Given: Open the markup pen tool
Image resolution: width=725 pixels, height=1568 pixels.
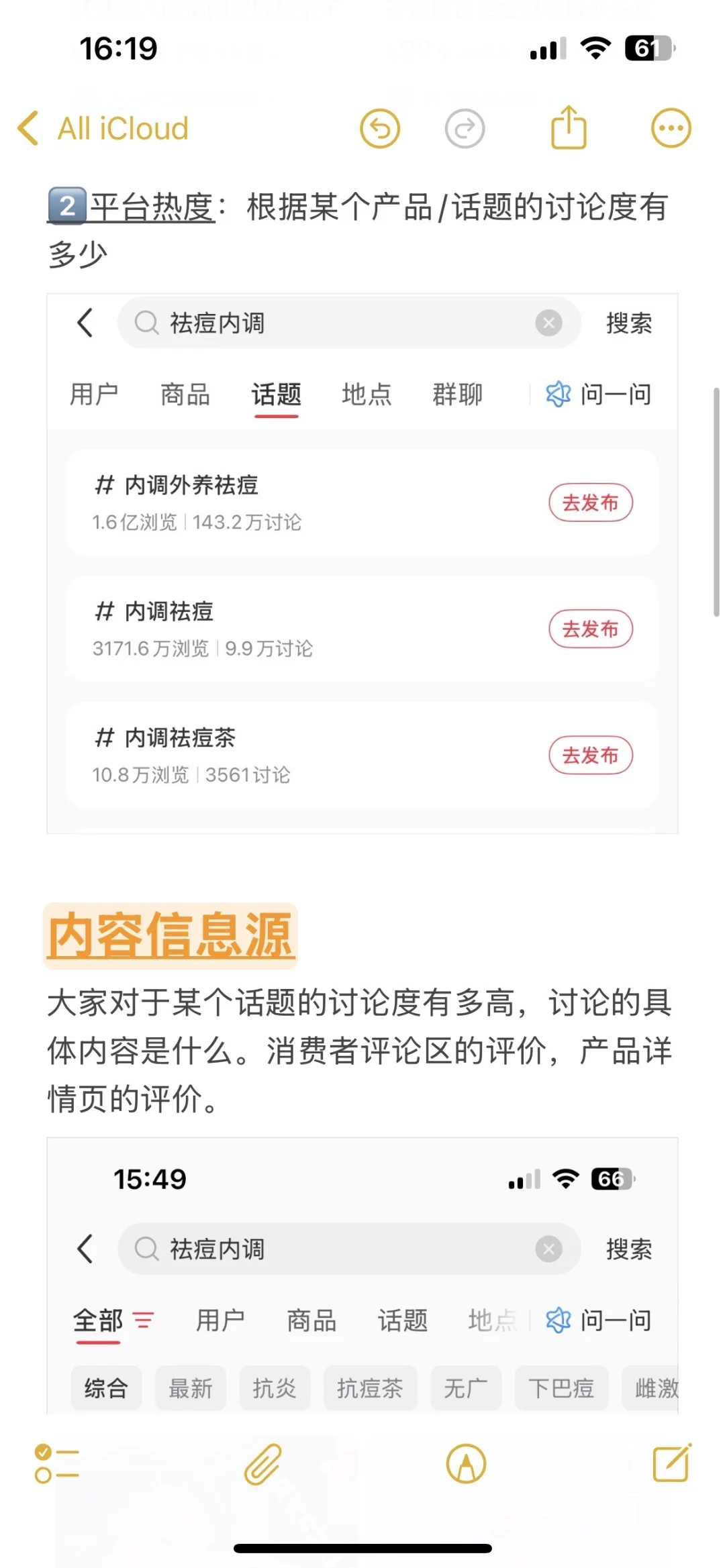Looking at the screenshot, I should coord(466,1463).
